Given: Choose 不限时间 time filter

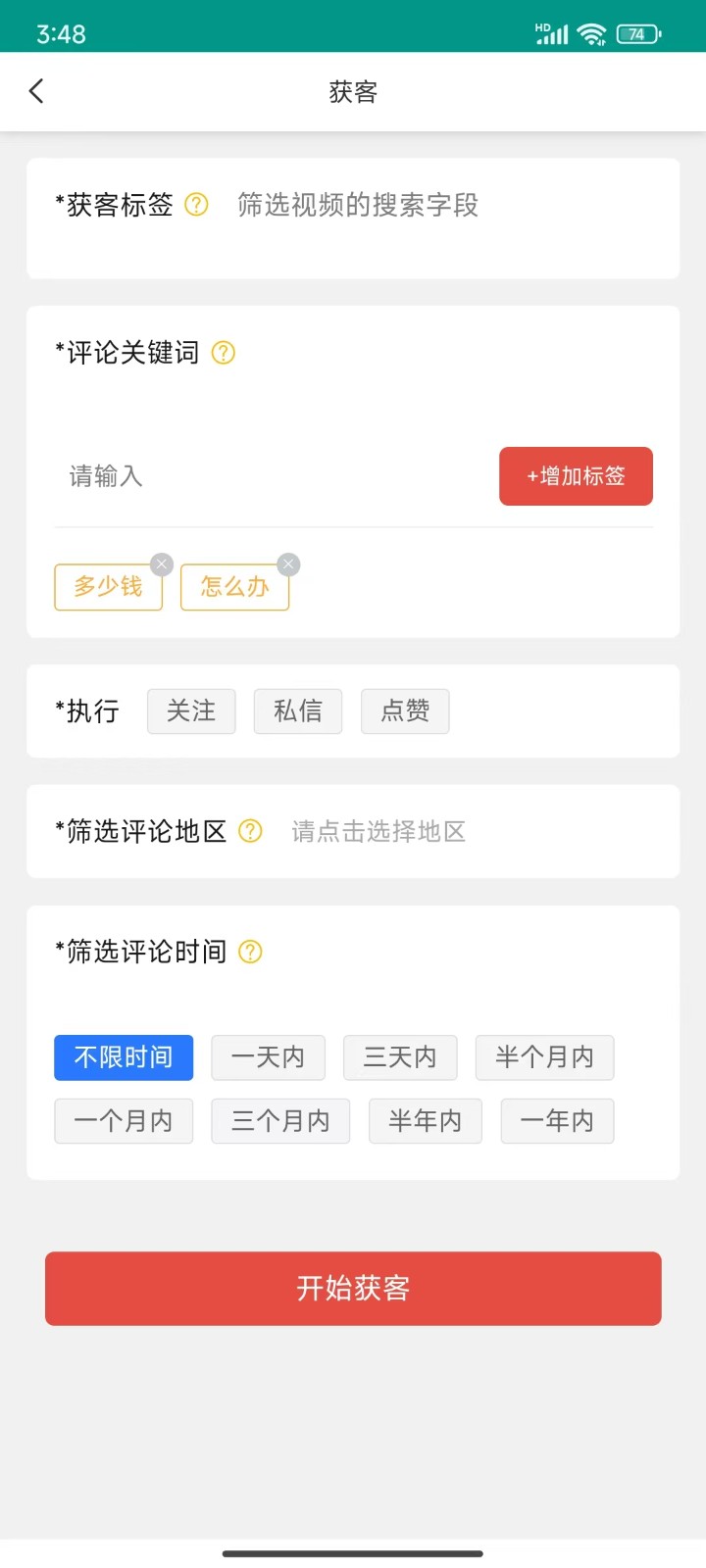Looking at the screenshot, I should coord(124,1057).
